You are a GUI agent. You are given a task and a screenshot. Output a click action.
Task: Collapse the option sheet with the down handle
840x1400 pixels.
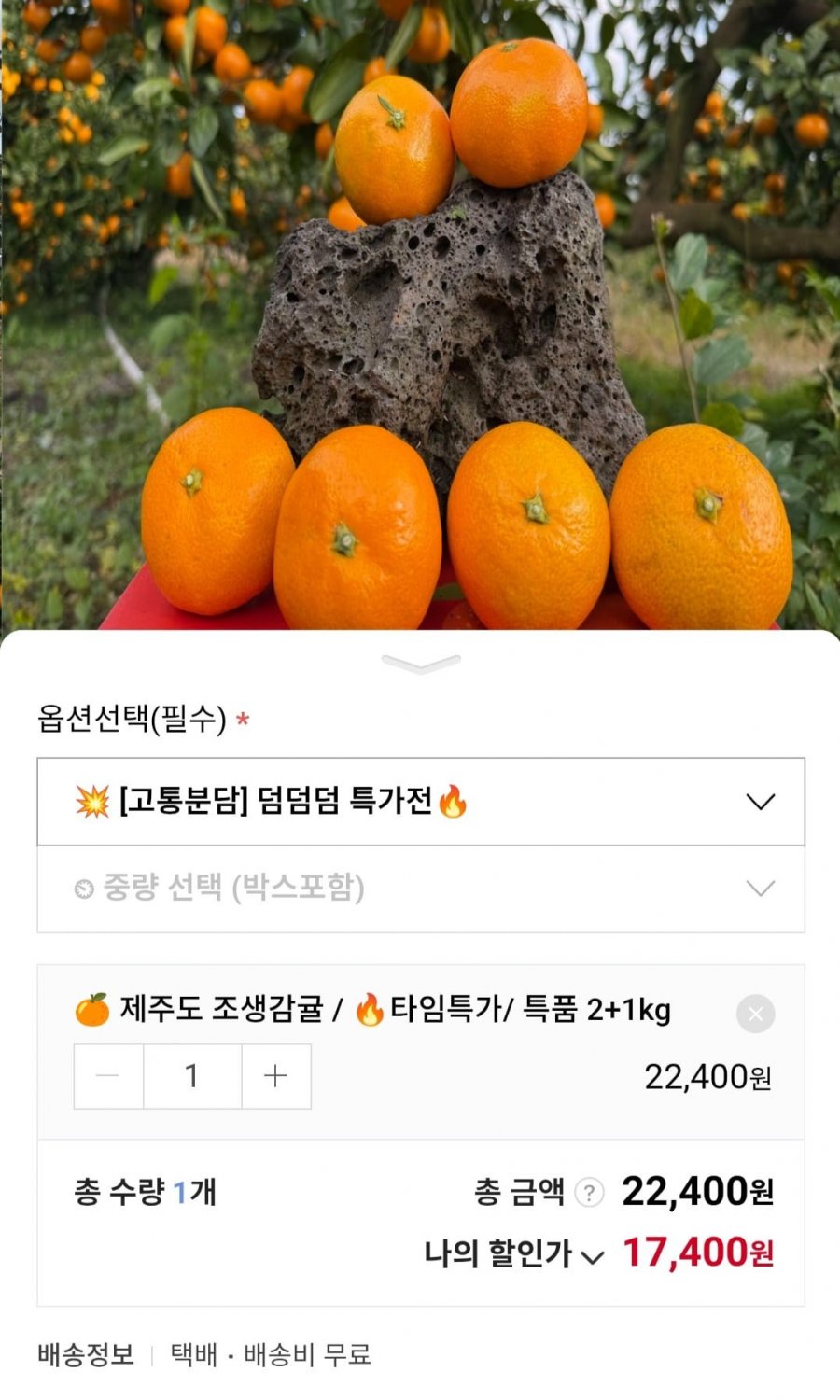pyautogui.click(x=421, y=664)
